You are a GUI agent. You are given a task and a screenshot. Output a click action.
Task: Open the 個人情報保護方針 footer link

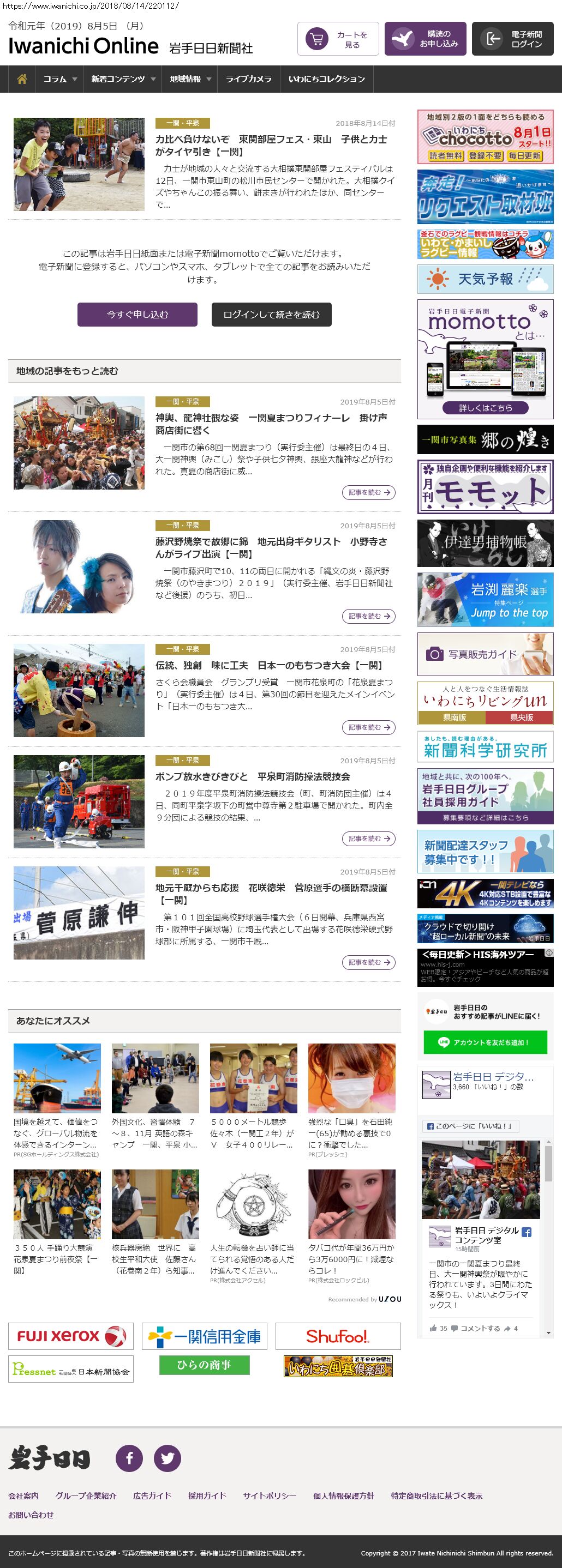(x=343, y=1495)
